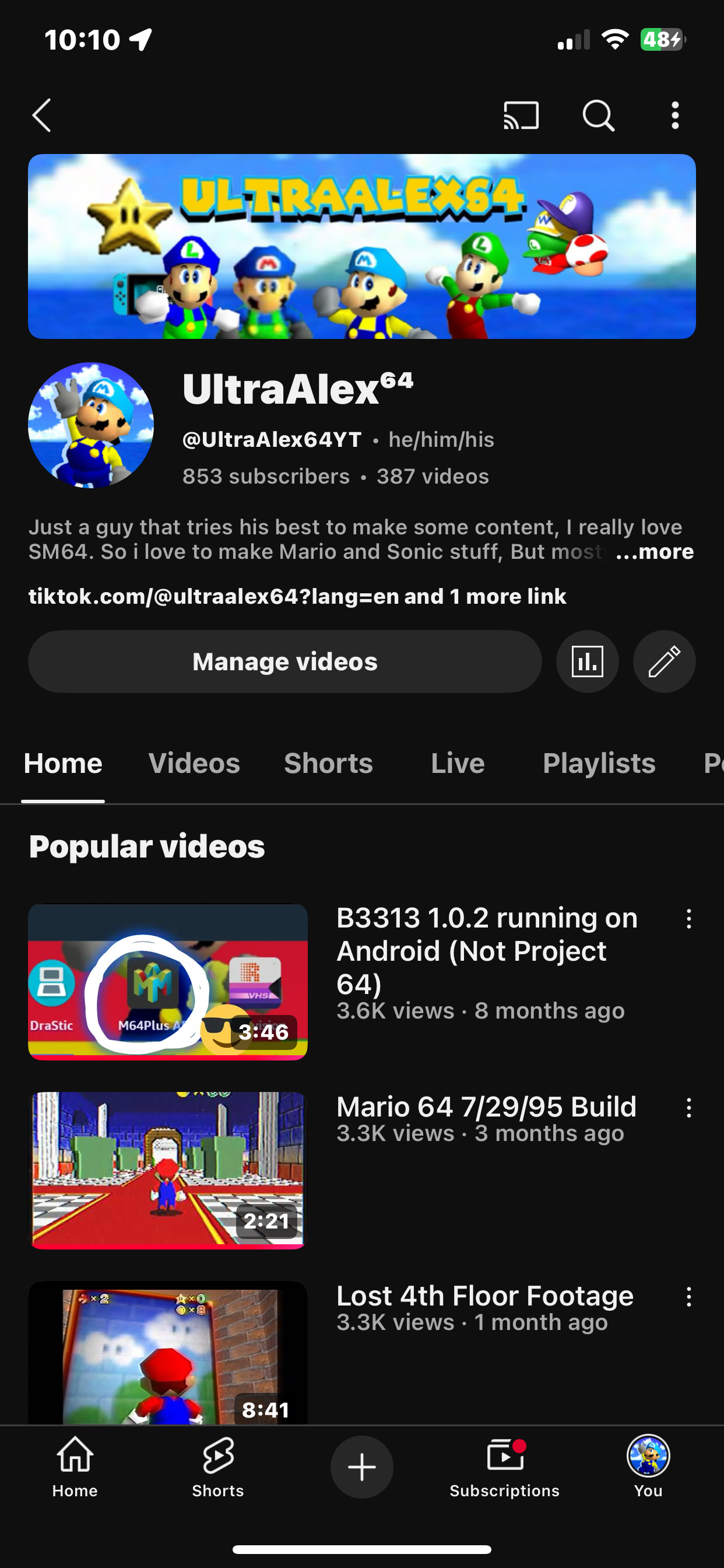Watch the Mario 64 7/29/95 Build video
724x1568 pixels.
[168, 1170]
